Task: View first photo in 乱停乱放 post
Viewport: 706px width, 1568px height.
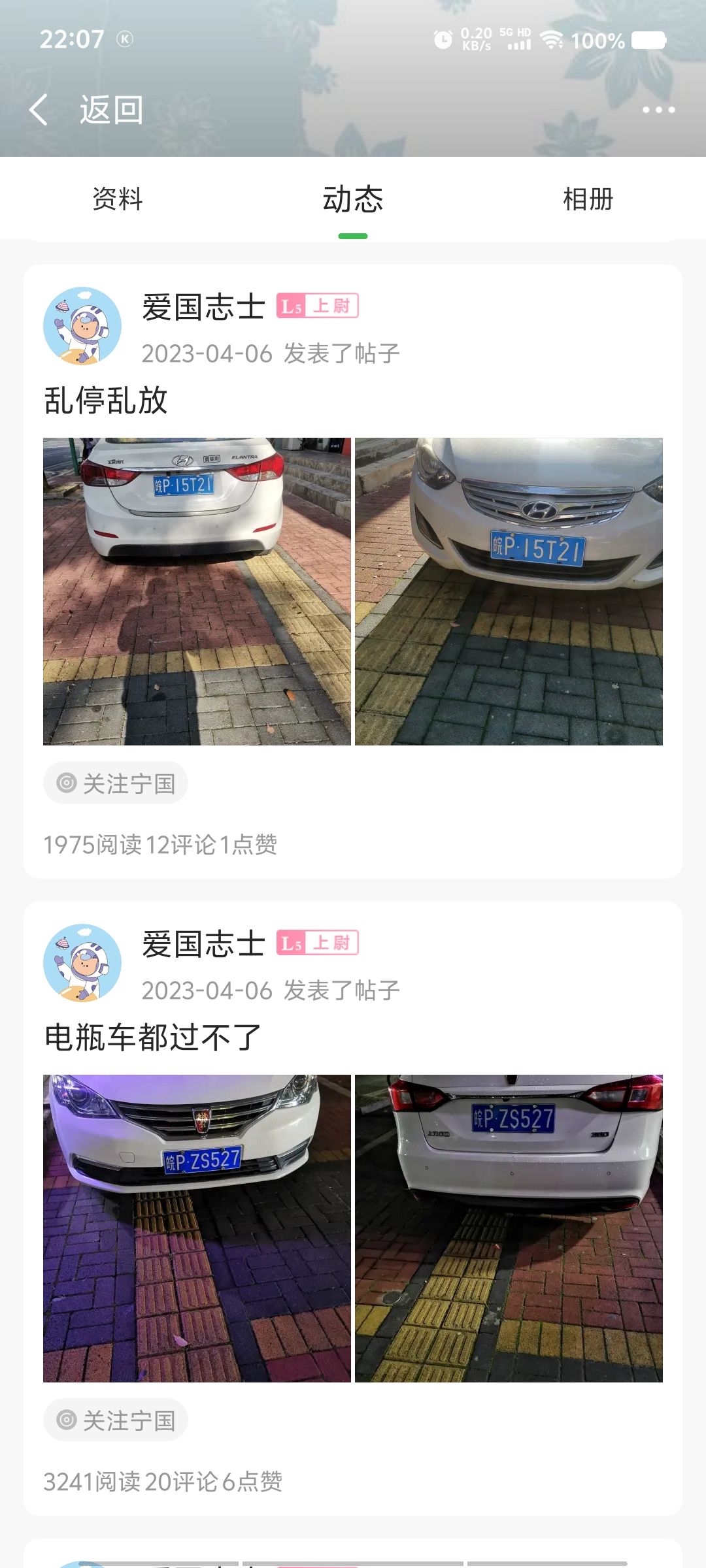Action: pyautogui.click(x=197, y=591)
